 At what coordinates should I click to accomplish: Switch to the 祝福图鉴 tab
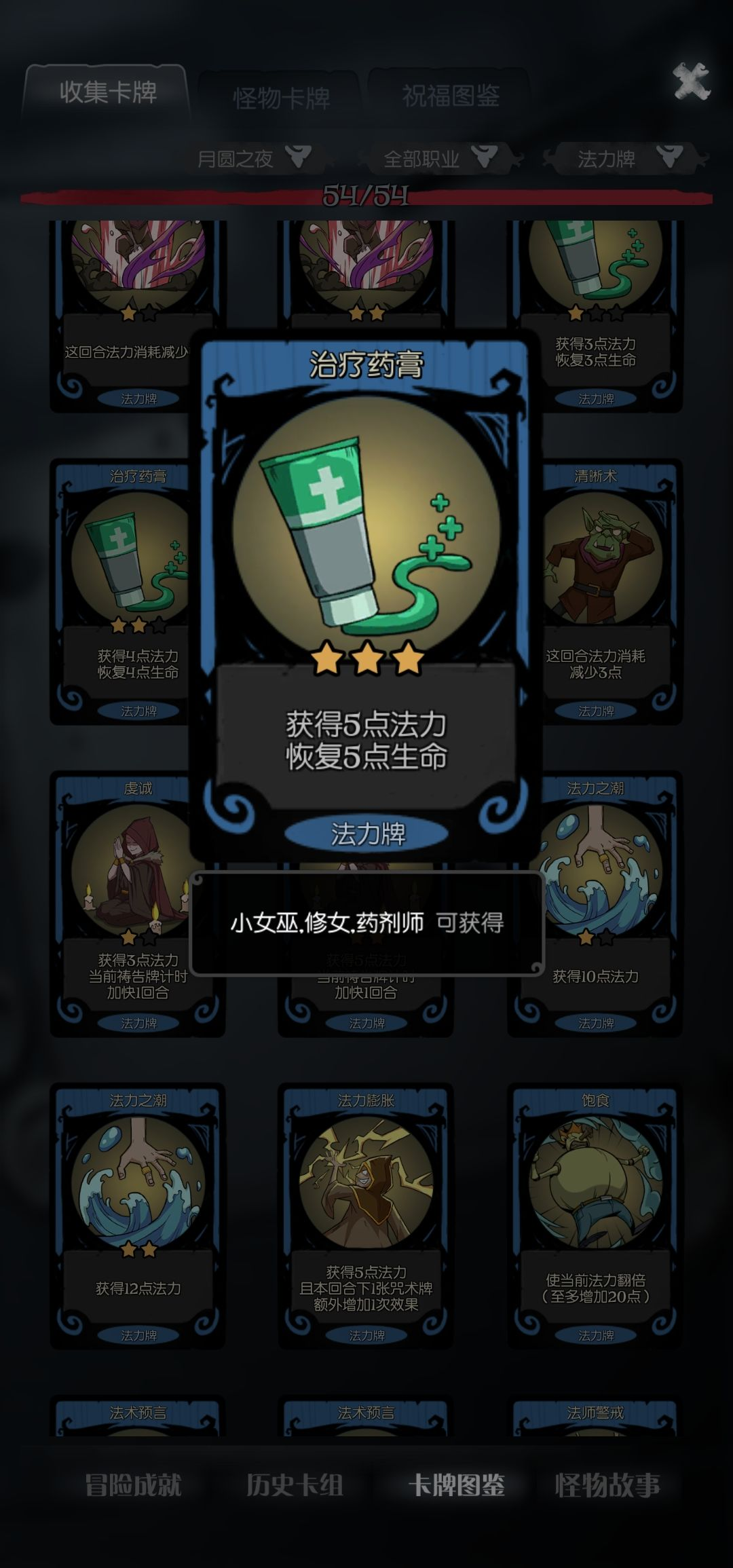tap(450, 96)
